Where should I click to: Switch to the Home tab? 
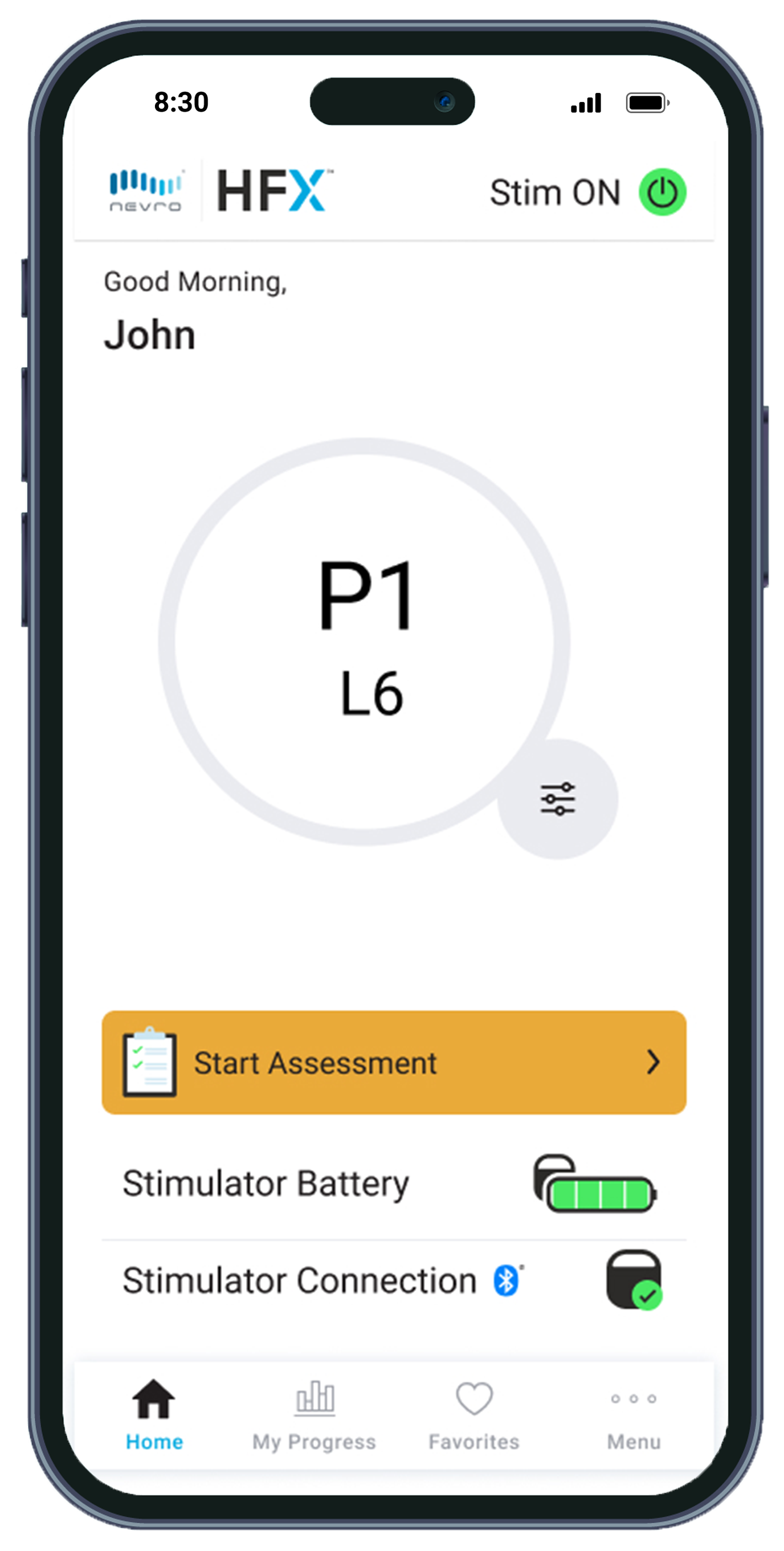(x=153, y=1415)
